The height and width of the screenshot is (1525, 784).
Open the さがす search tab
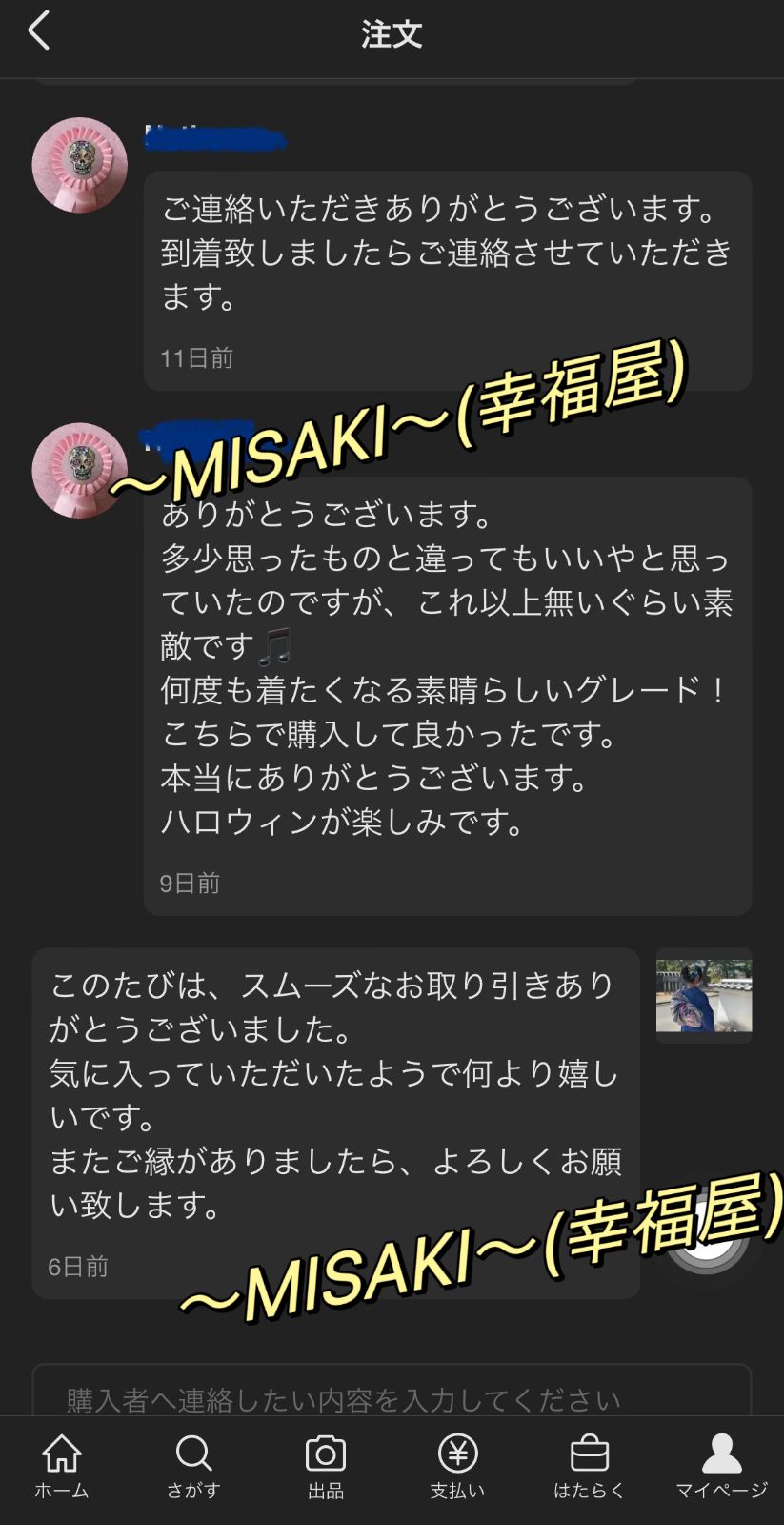click(x=193, y=1466)
